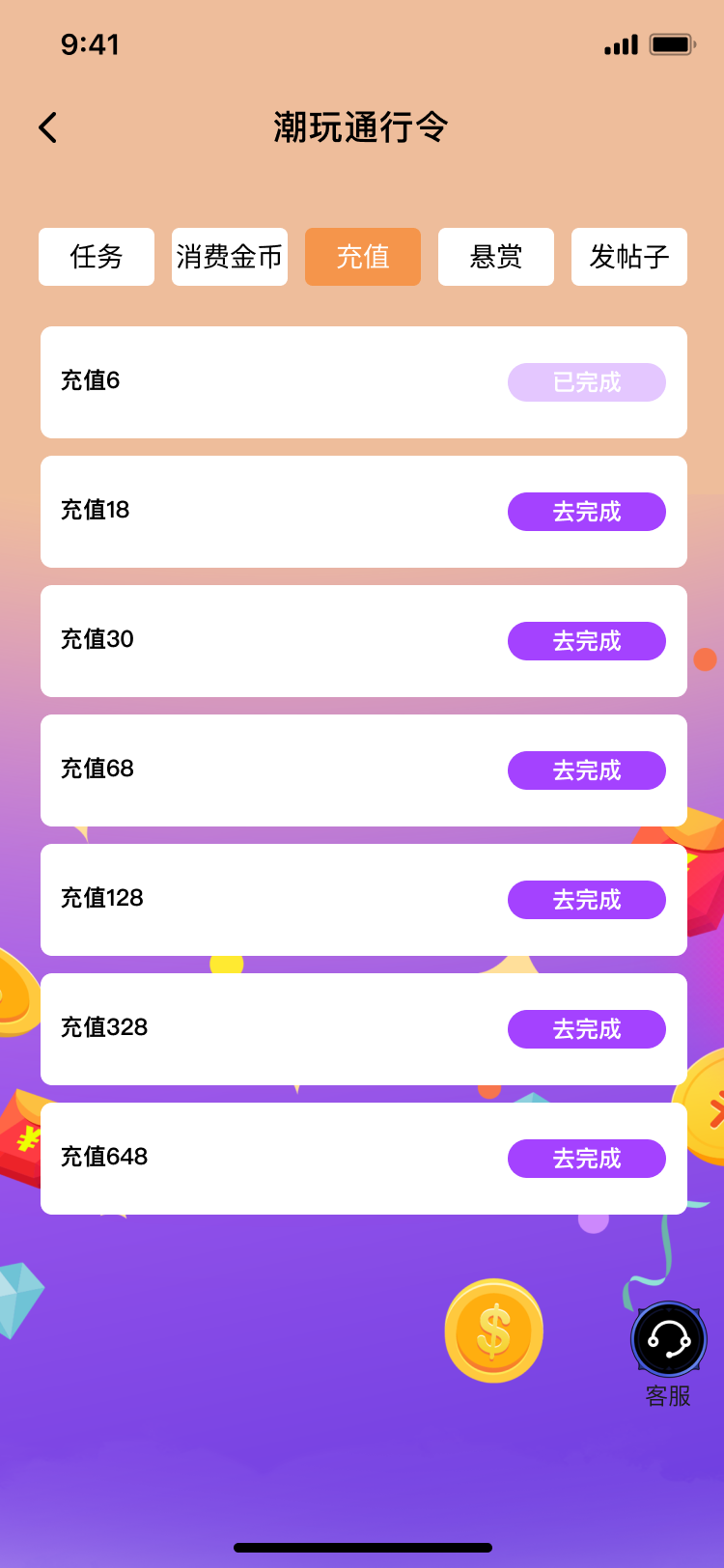Go back using the top-left arrow
The width and height of the screenshot is (724, 1568).
48,127
